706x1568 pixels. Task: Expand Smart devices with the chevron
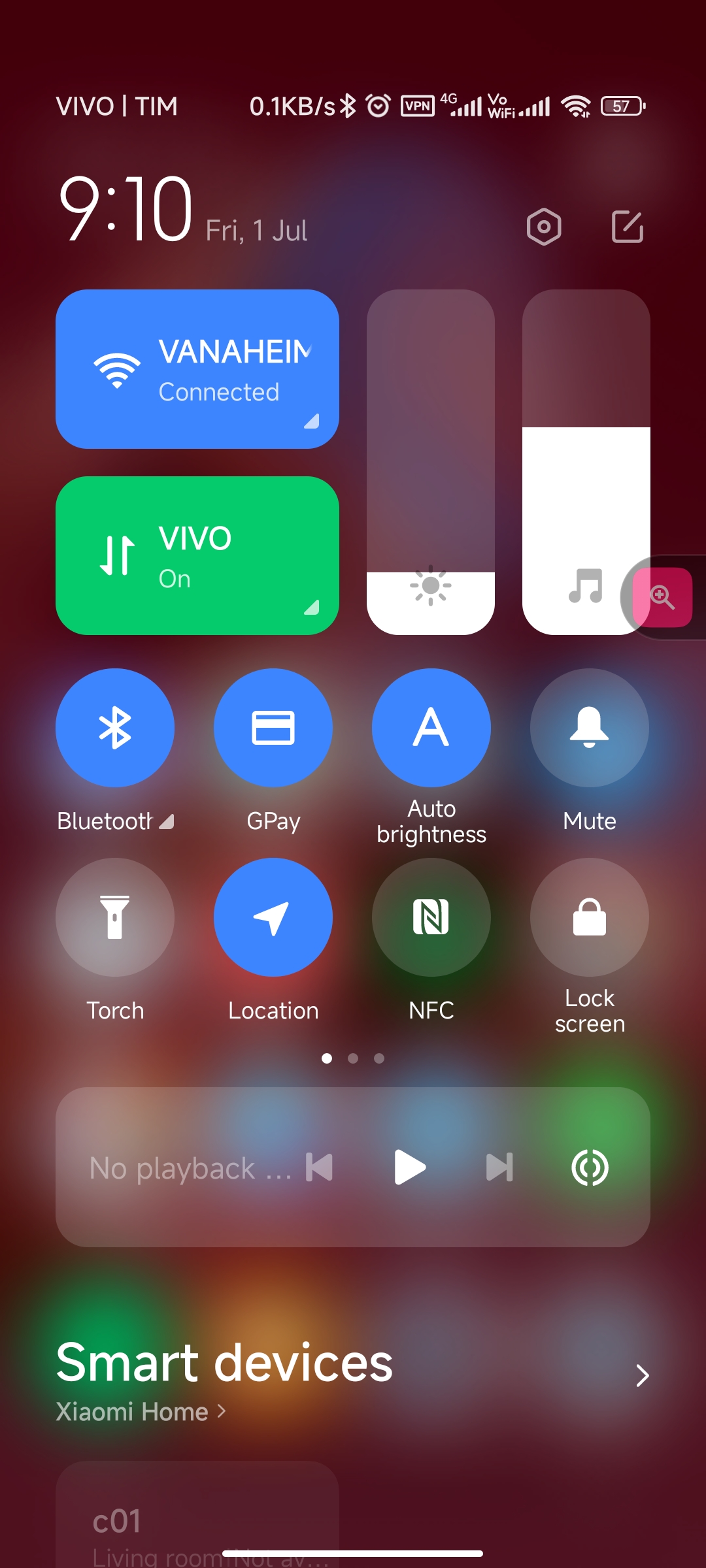coord(643,1375)
